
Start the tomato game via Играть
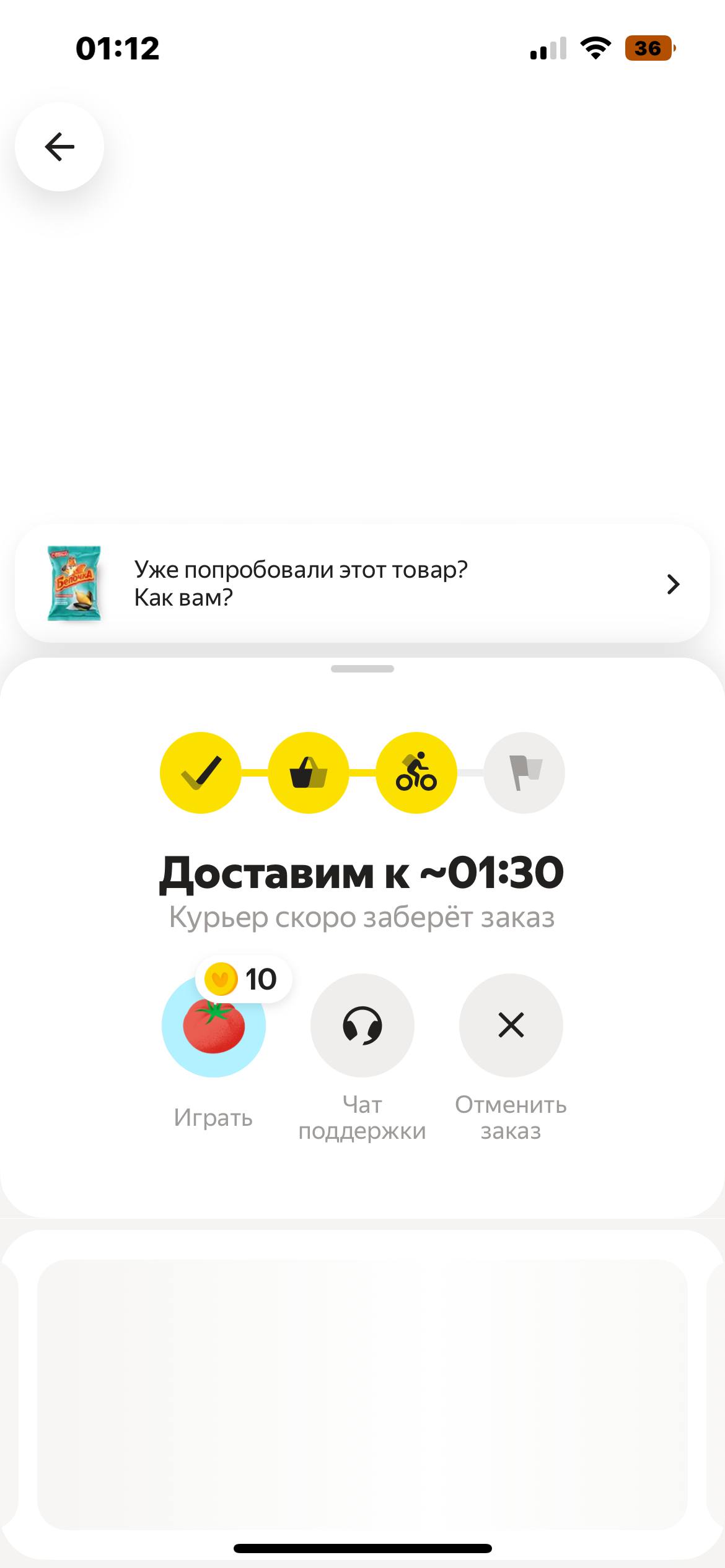click(x=214, y=1026)
